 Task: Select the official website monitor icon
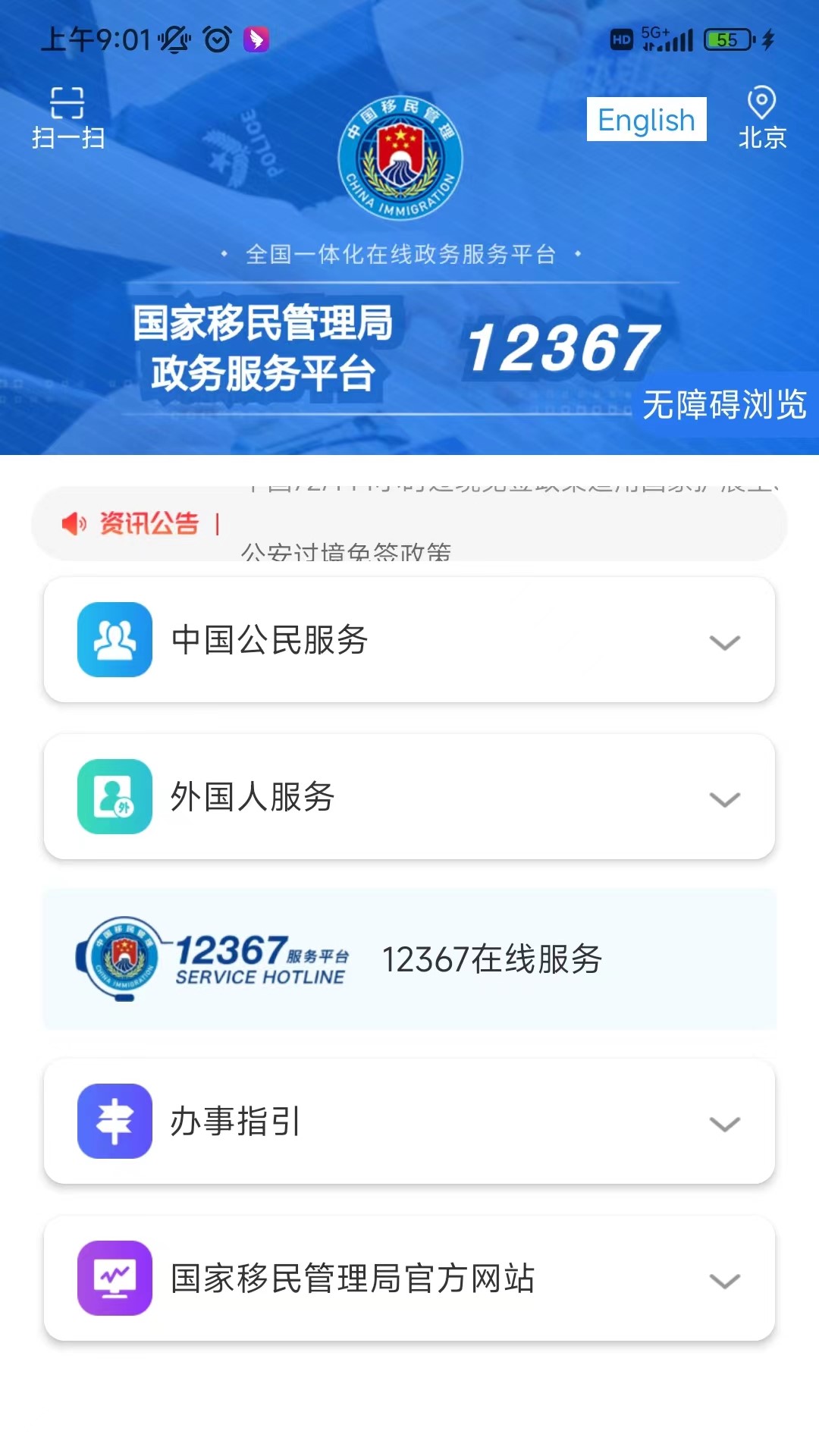coord(113,1280)
